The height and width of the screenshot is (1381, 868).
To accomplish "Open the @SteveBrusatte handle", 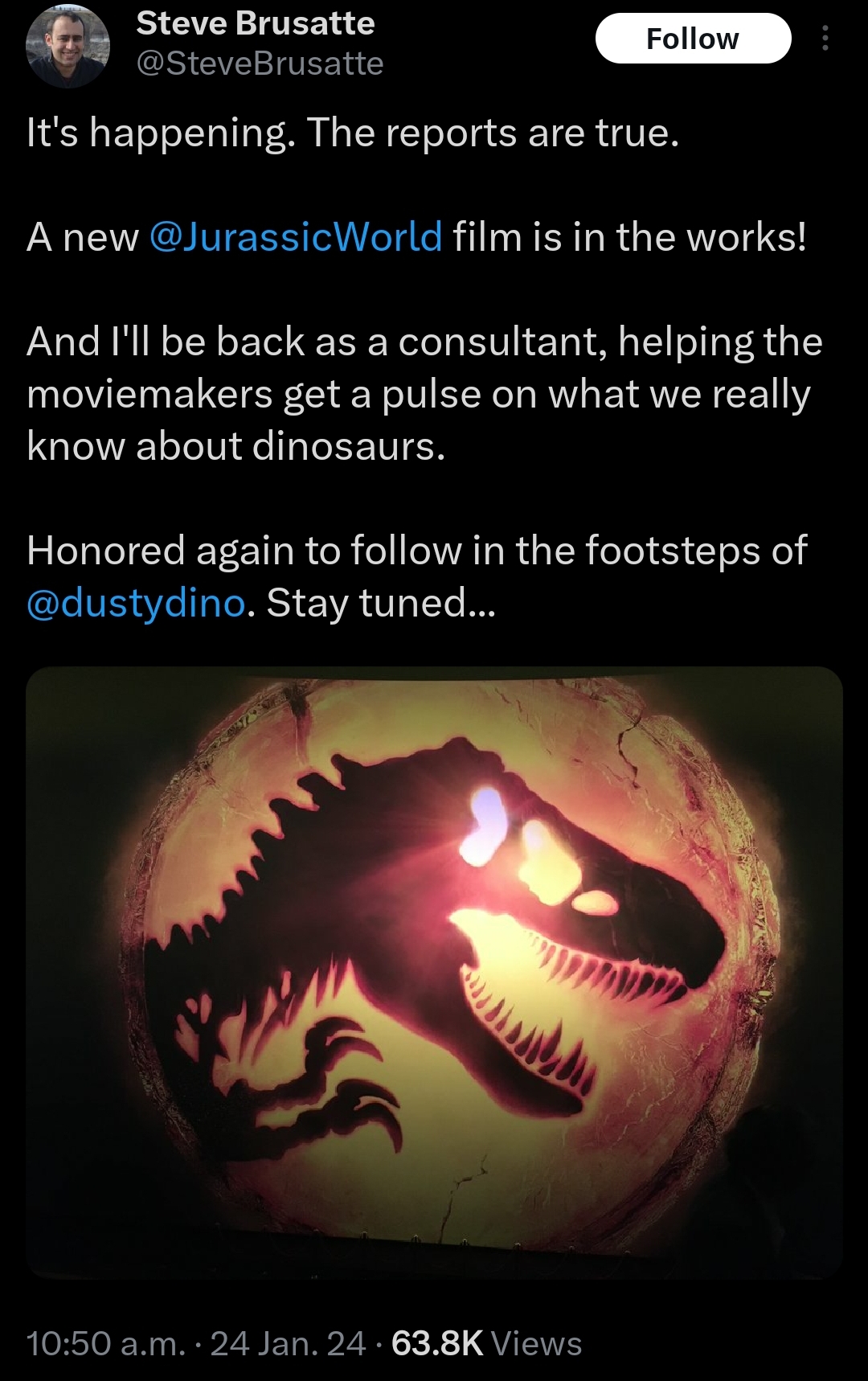I will coord(260,64).
